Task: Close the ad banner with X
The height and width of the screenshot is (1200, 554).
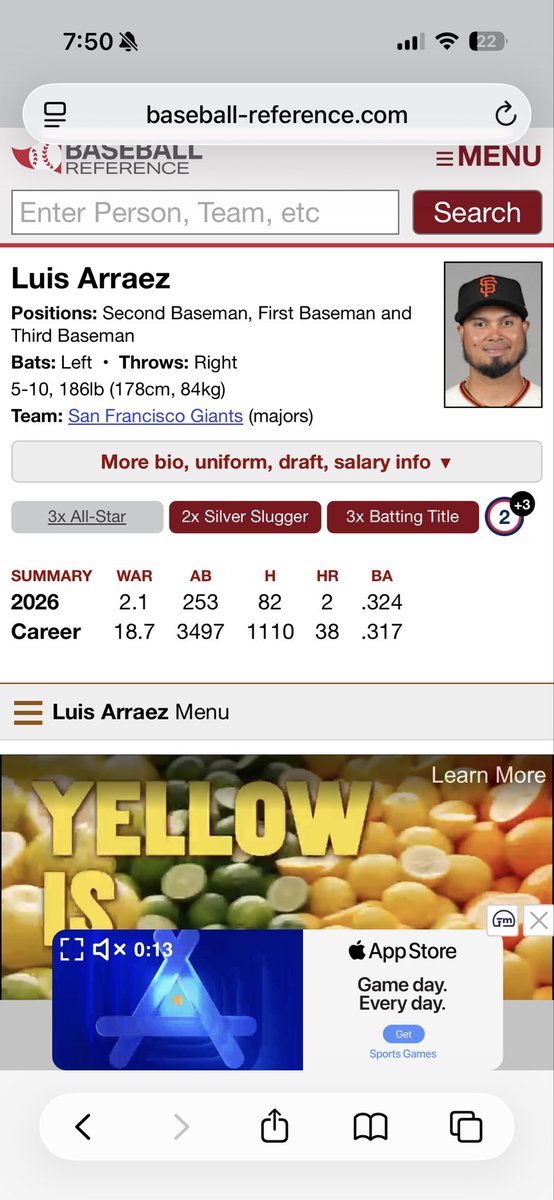Action: point(539,921)
